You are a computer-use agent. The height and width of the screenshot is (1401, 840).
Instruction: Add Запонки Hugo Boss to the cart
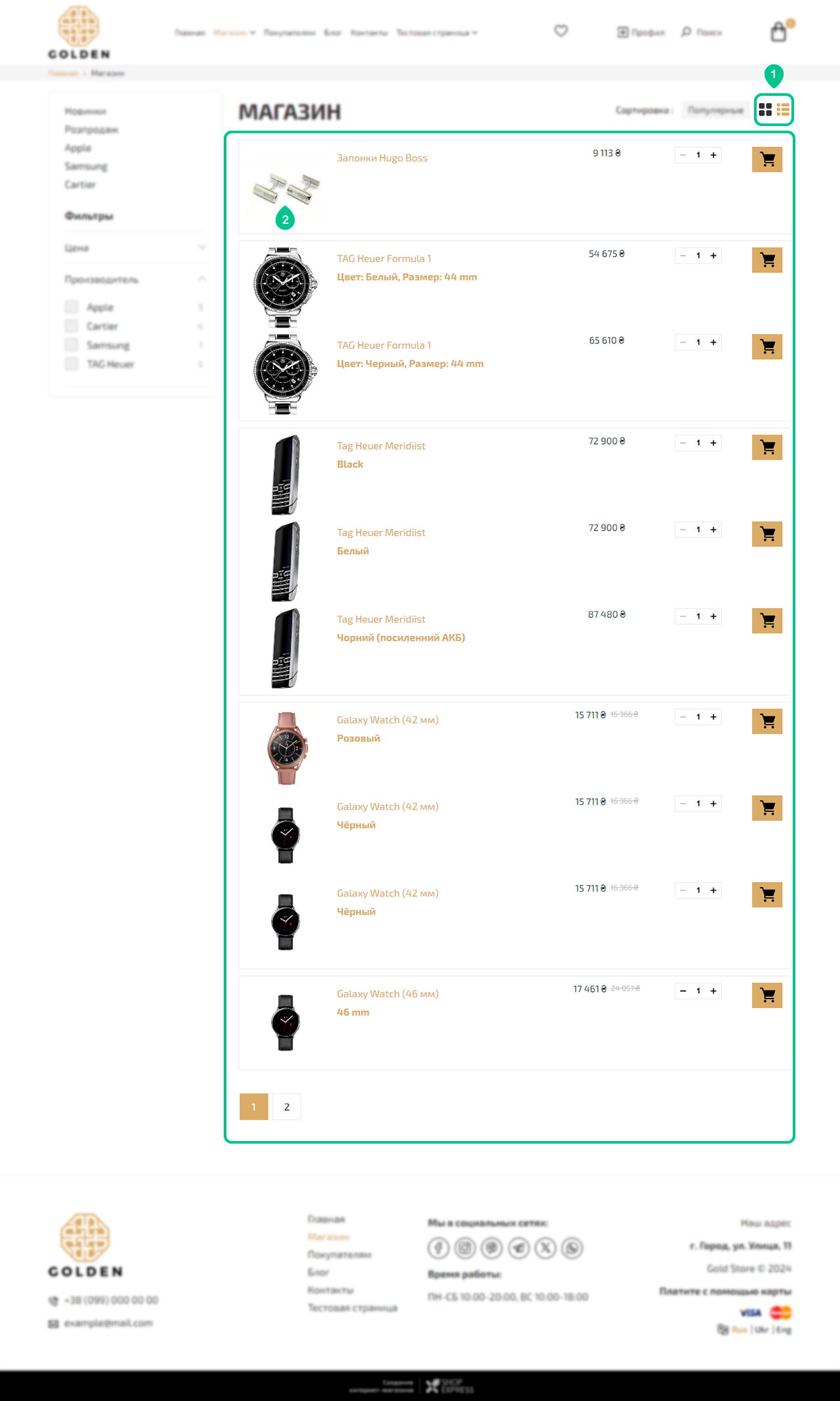pyautogui.click(x=767, y=160)
